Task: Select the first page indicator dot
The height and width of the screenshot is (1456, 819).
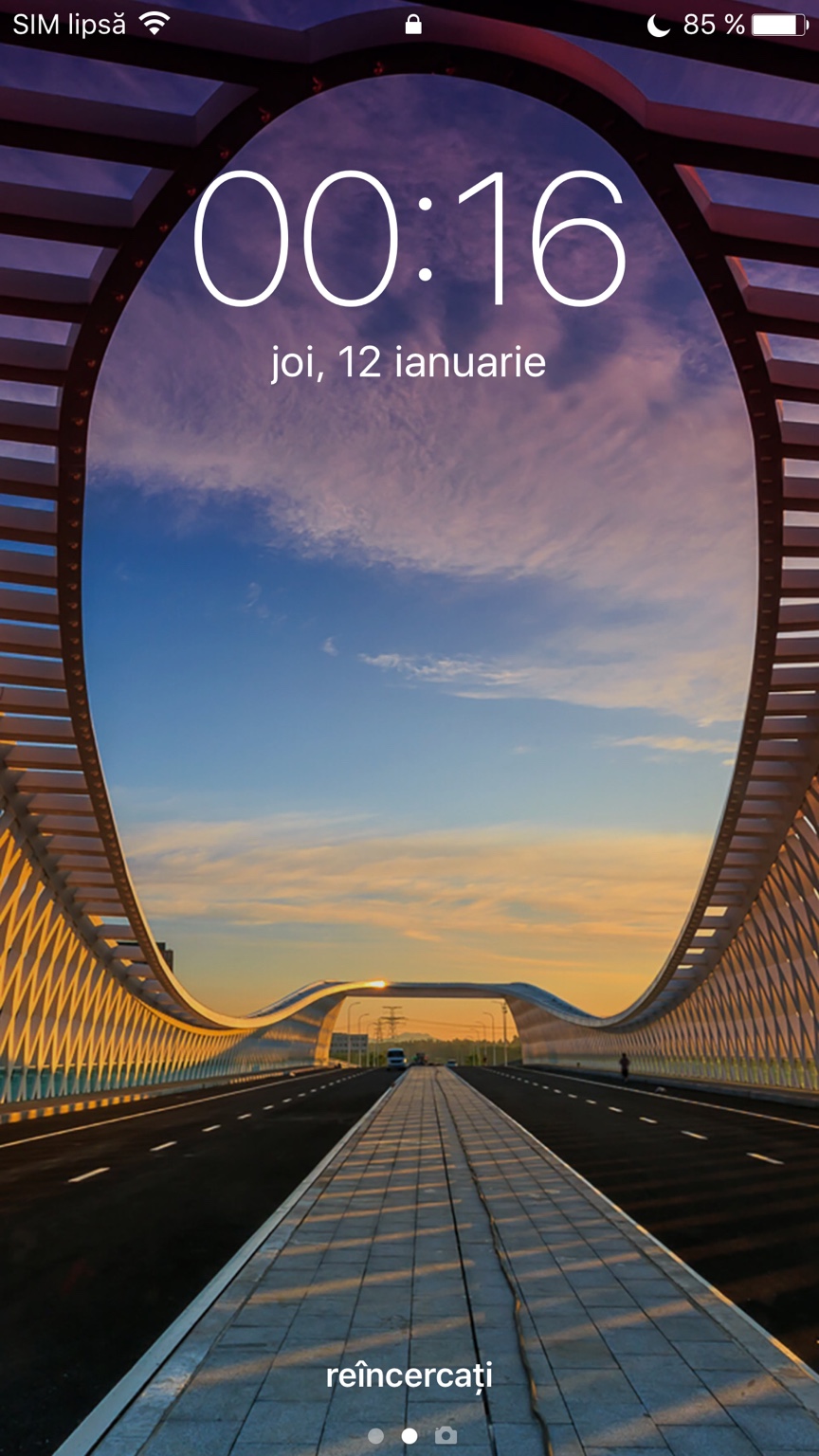Action: (376, 1436)
